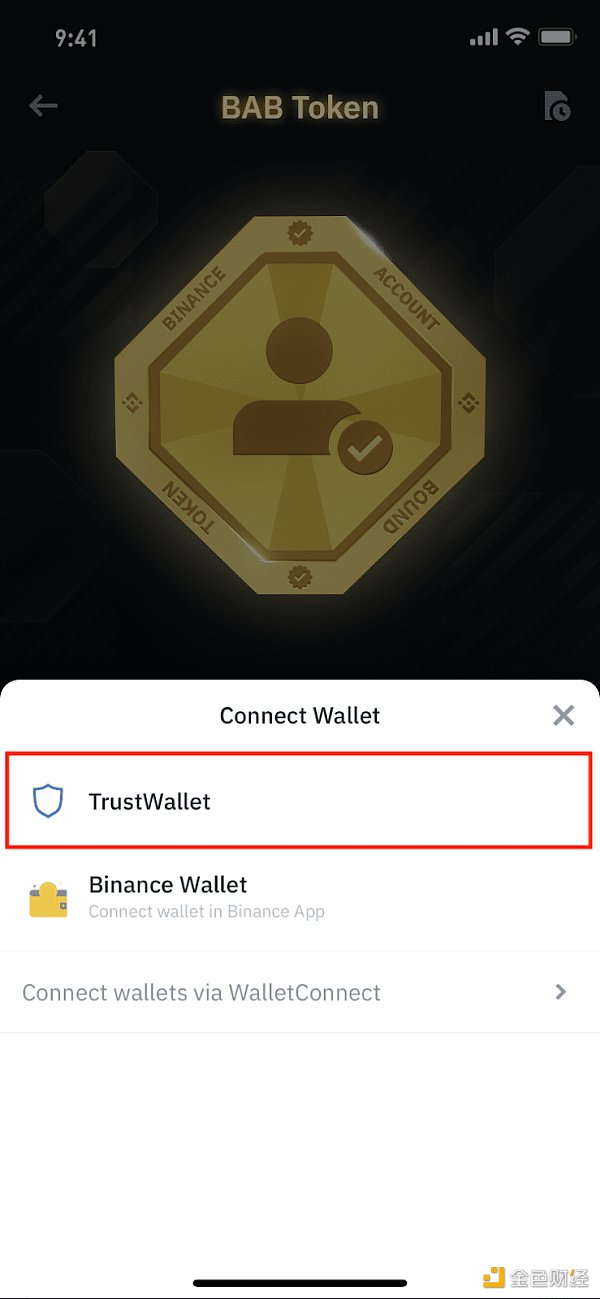Choose Binance Wallet option
The height and width of the screenshot is (1299, 600).
tap(299, 896)
